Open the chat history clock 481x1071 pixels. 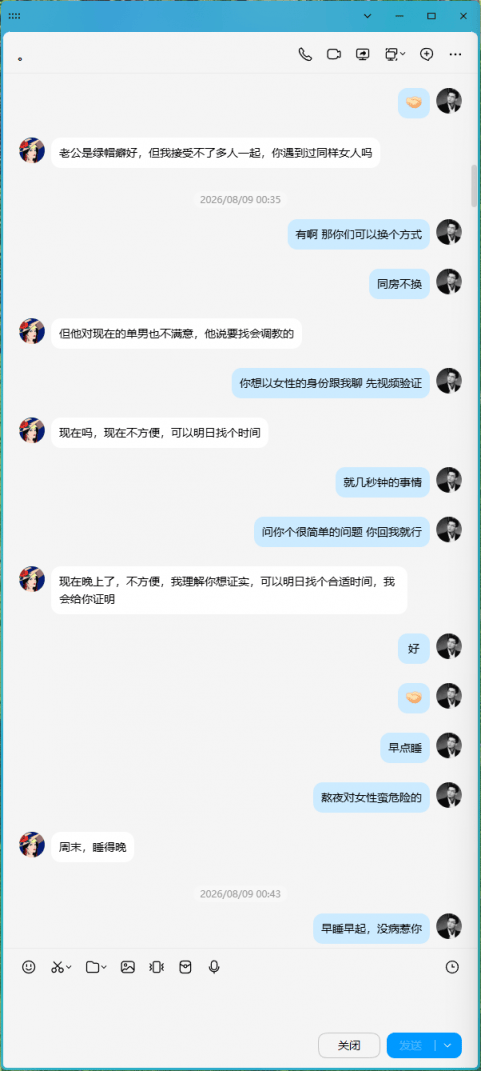click(452, 967)
